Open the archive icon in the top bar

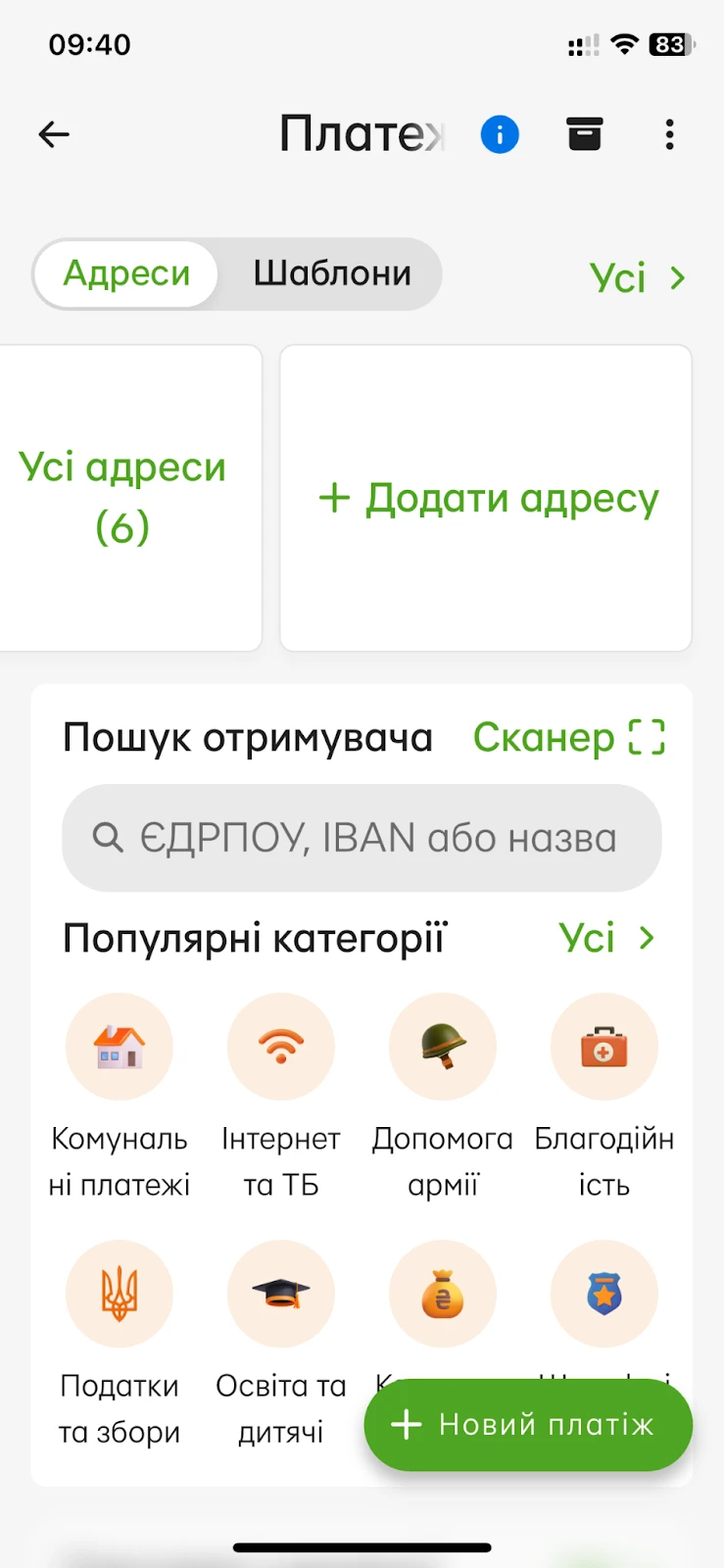(585, 134)
